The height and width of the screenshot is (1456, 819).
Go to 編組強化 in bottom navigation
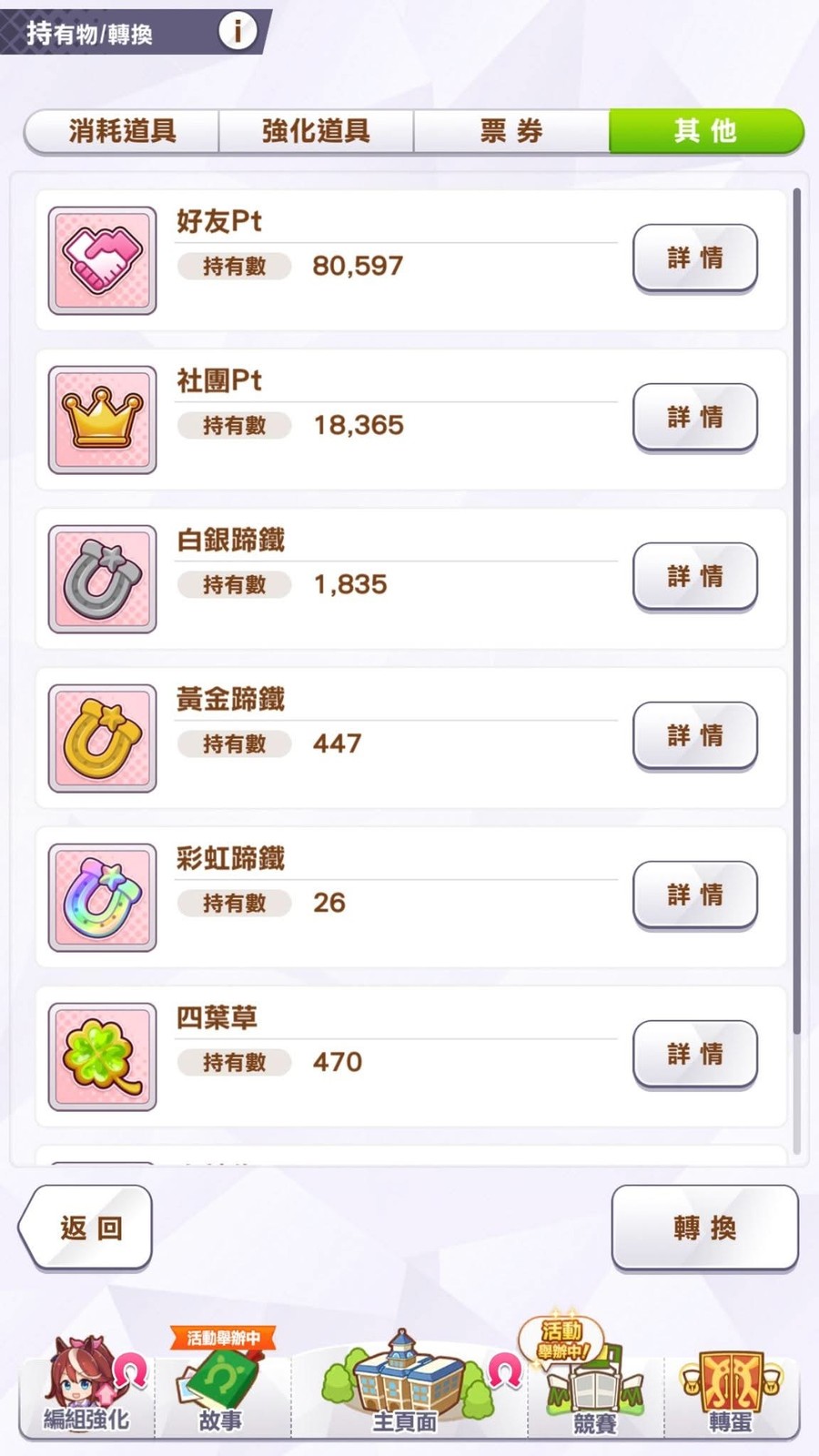[87, 1388]
